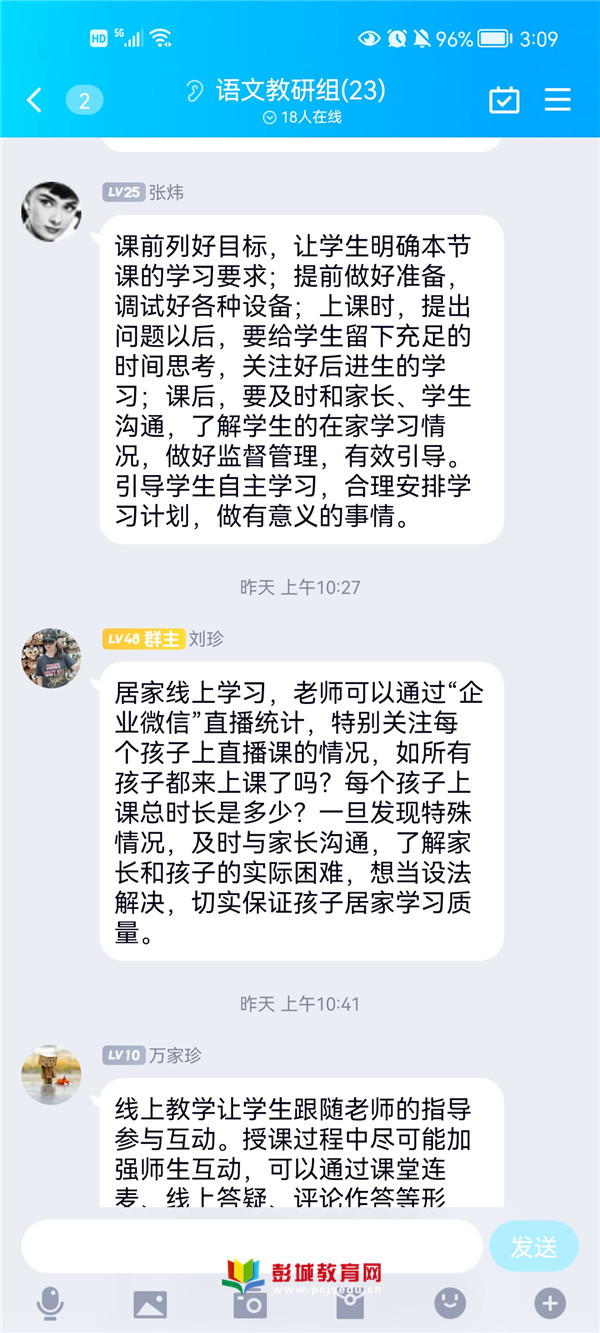Focus the message input field
The image size is (600, 1333).
click(x=252, y=1246)
